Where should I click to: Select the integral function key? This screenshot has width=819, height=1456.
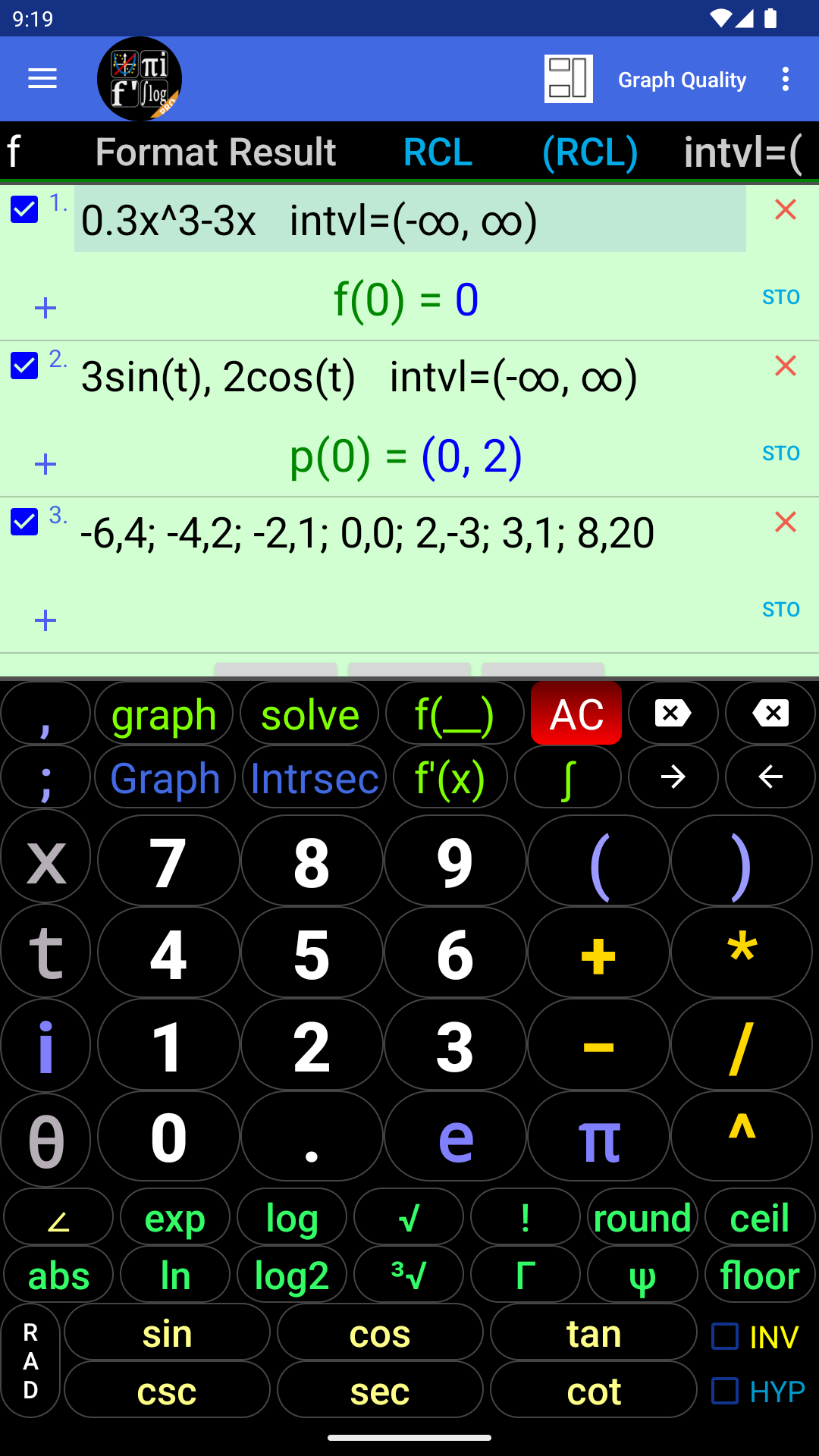[568, 777]
